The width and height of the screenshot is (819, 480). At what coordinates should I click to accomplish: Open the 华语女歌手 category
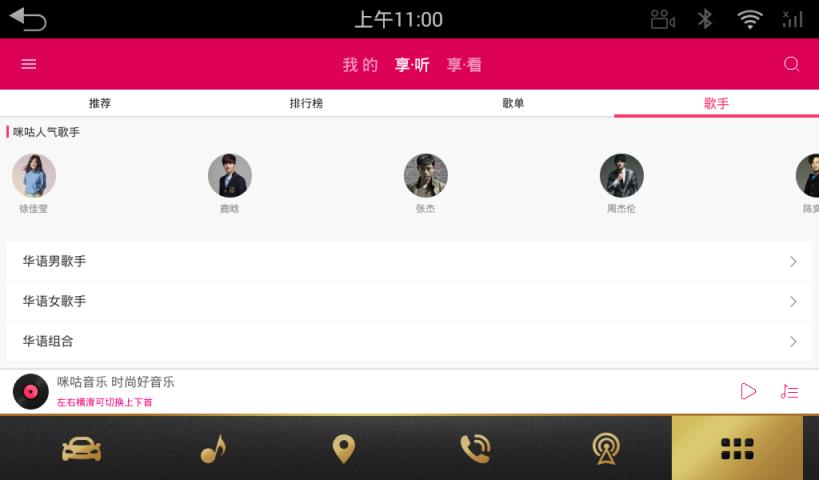[x=409, y=301]
